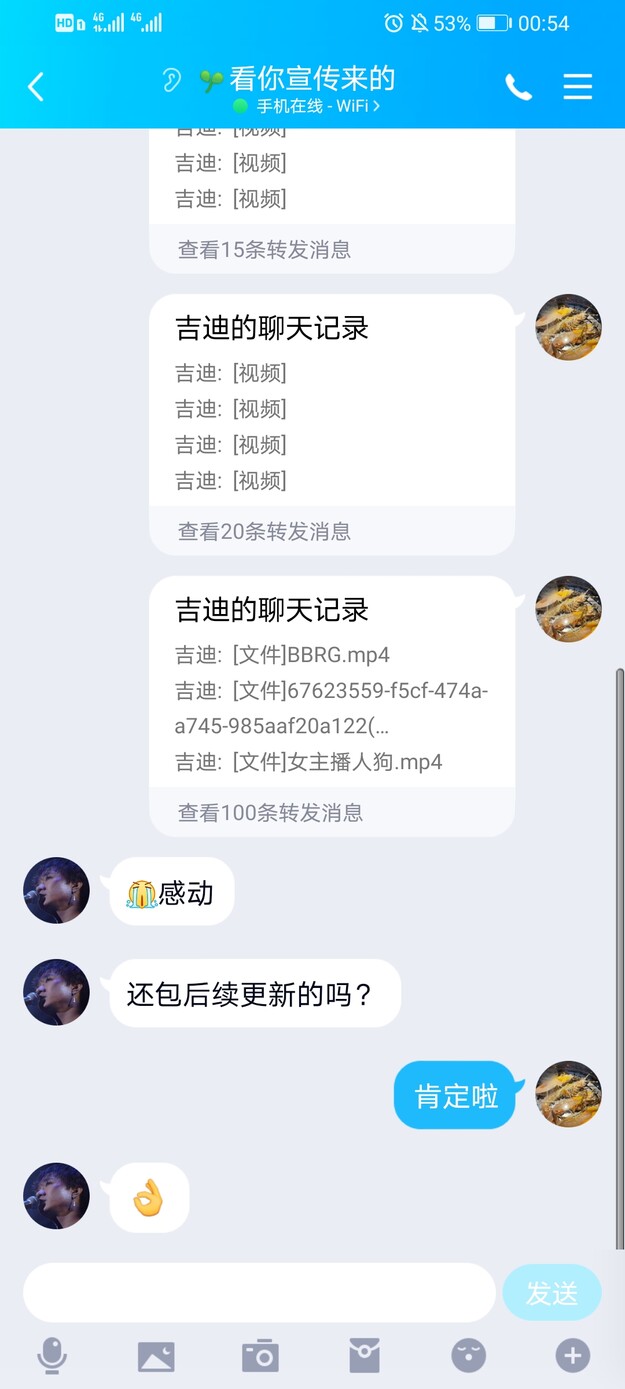The width and height of the screenshot is (625, 1389).
Task: Open the record containing BBRG.mp4
Action: [331, 706]
